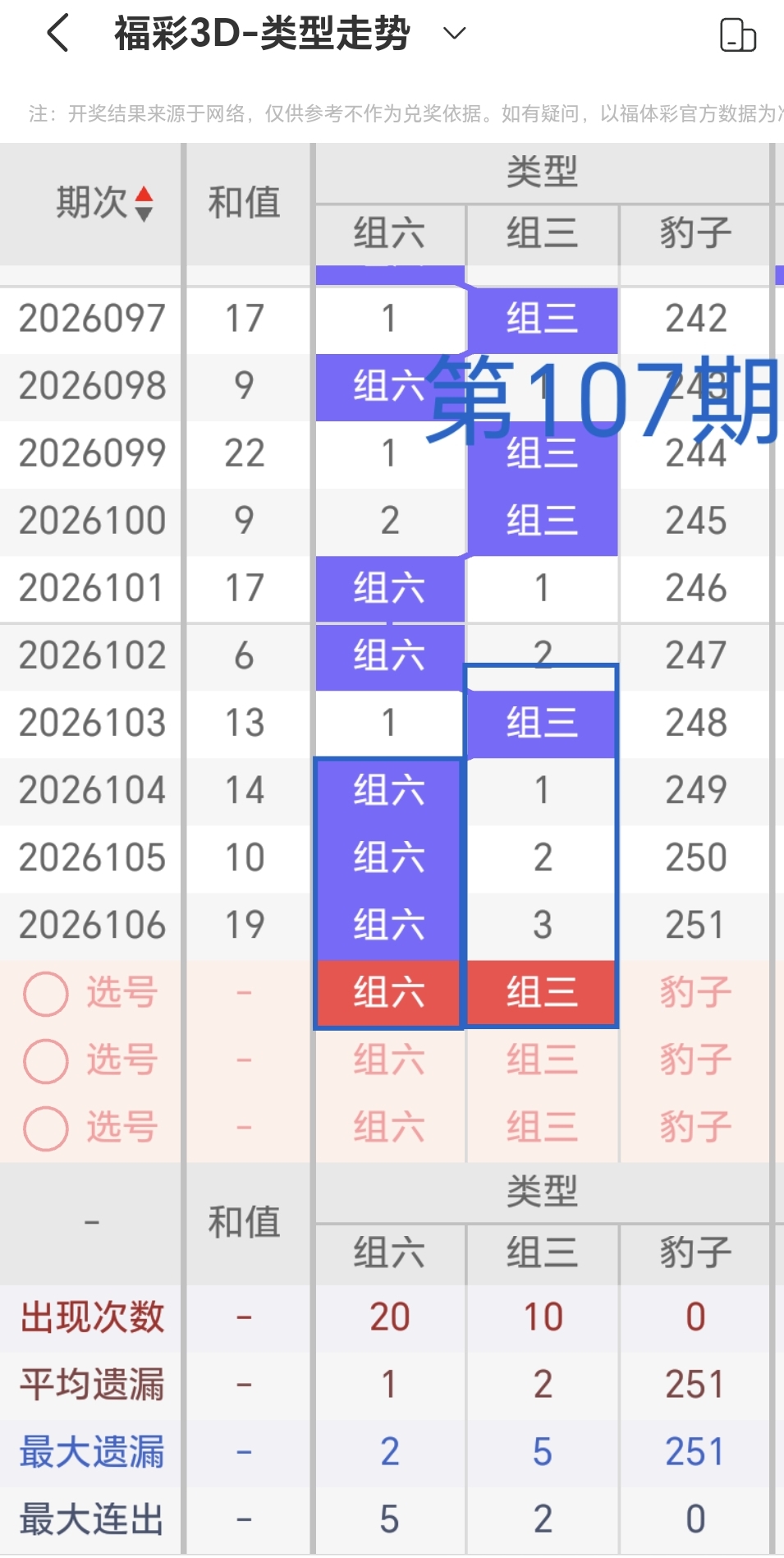Viewport: 784px width, 1558px height.
Task: Select the first 选号 radio circle
Action: coord(45,993)
